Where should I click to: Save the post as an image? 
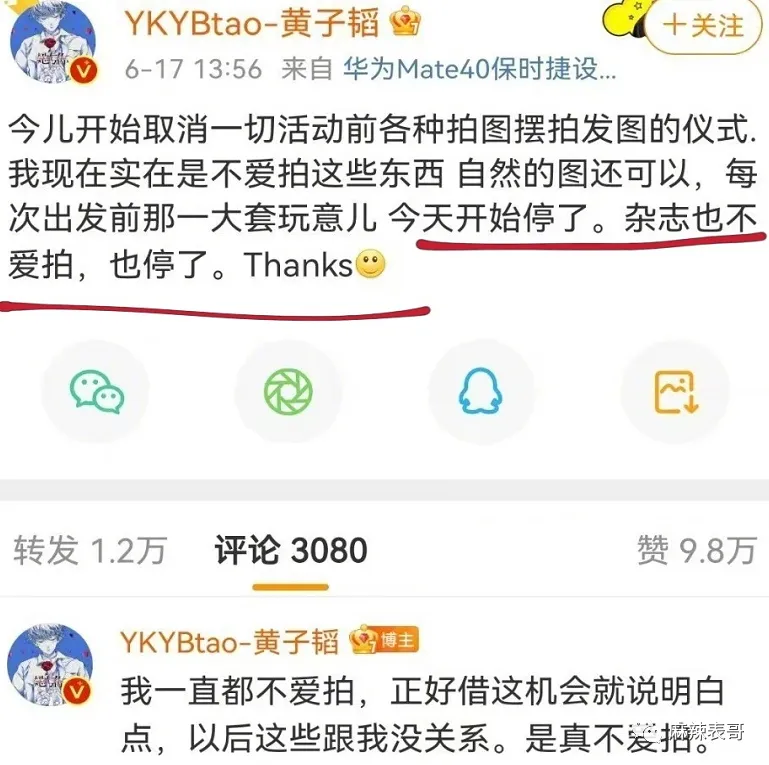(674, 391)
